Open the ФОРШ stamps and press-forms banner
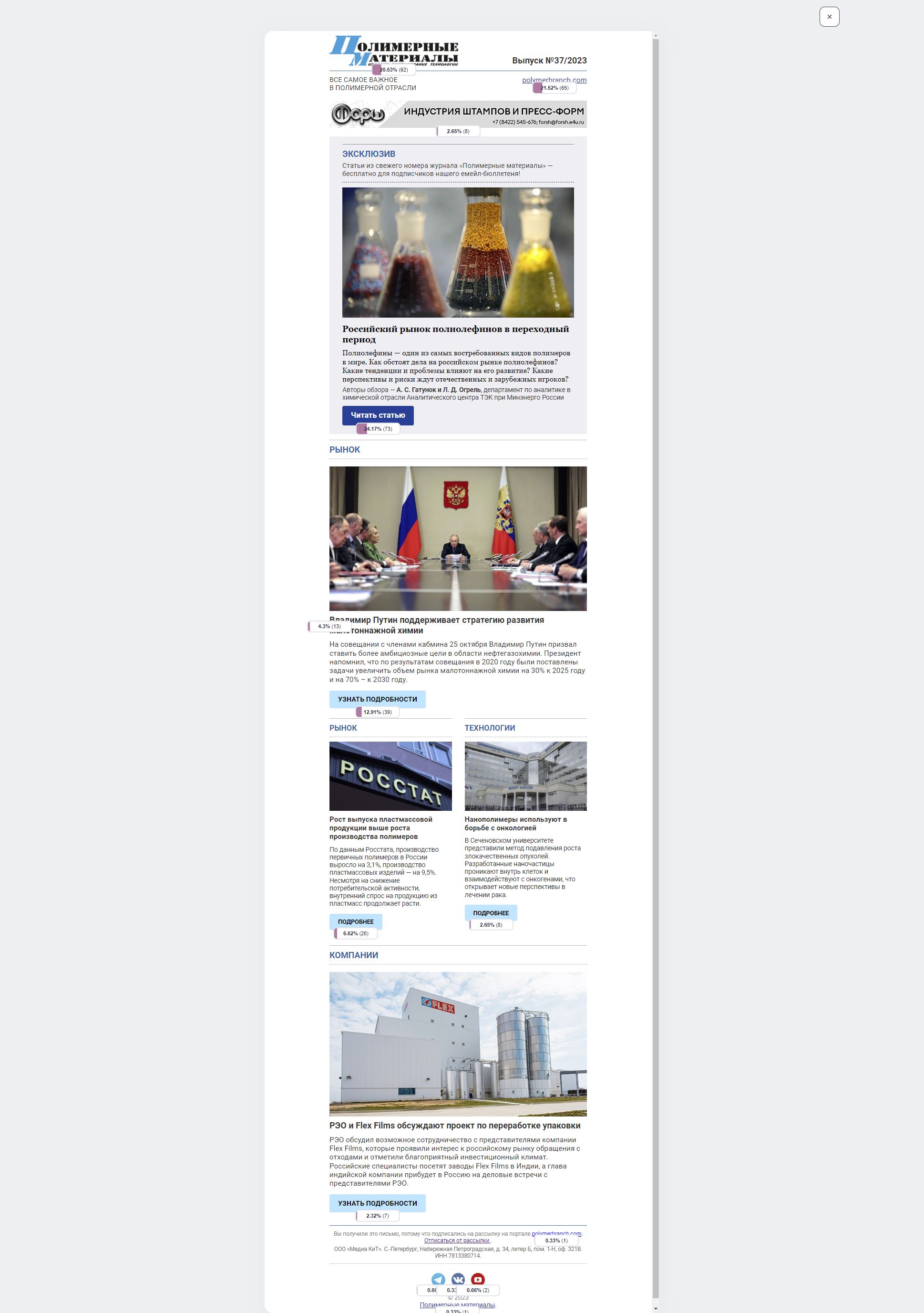924x1313 pixels. [x=457, y=114]
